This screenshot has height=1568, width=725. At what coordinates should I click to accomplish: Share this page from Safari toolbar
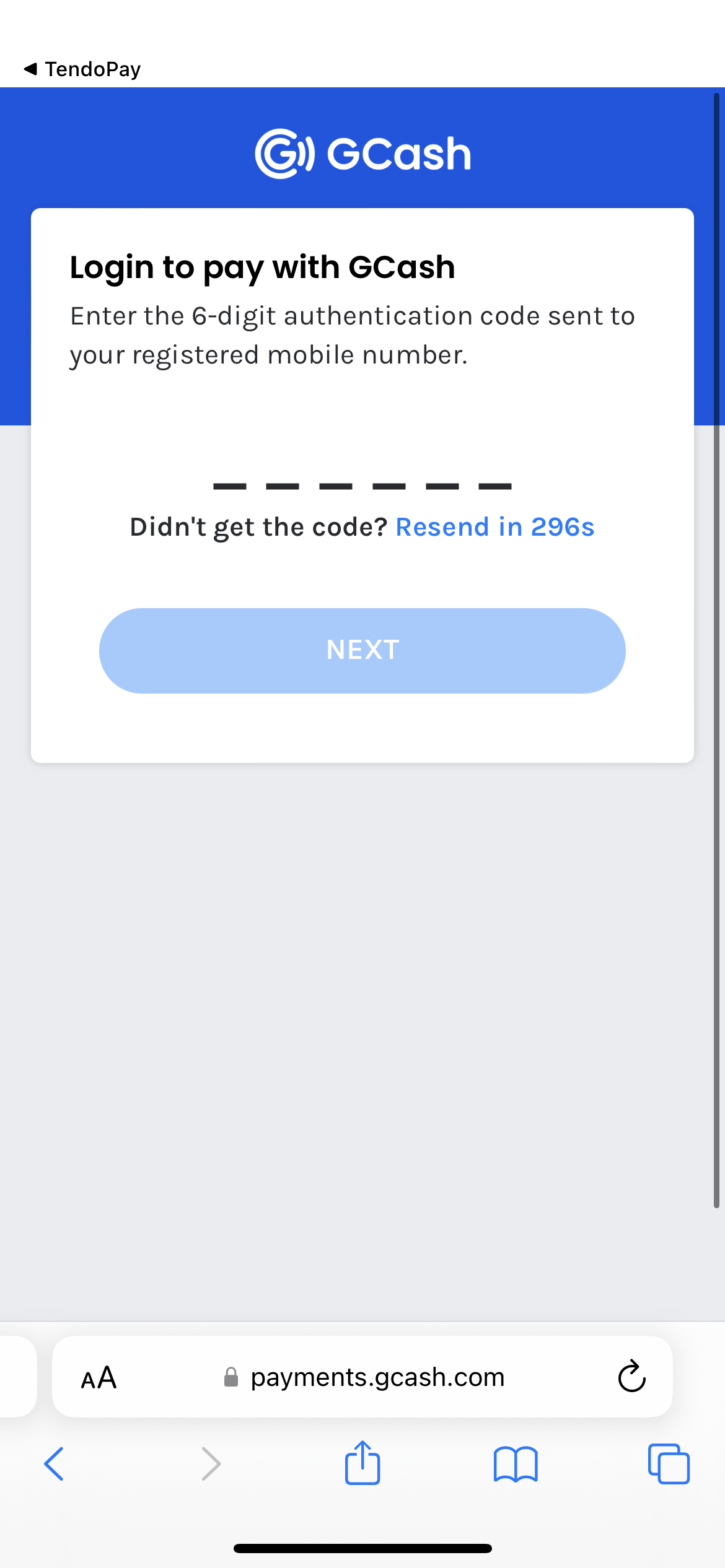pyautogui.click(x=362, y=1463)
